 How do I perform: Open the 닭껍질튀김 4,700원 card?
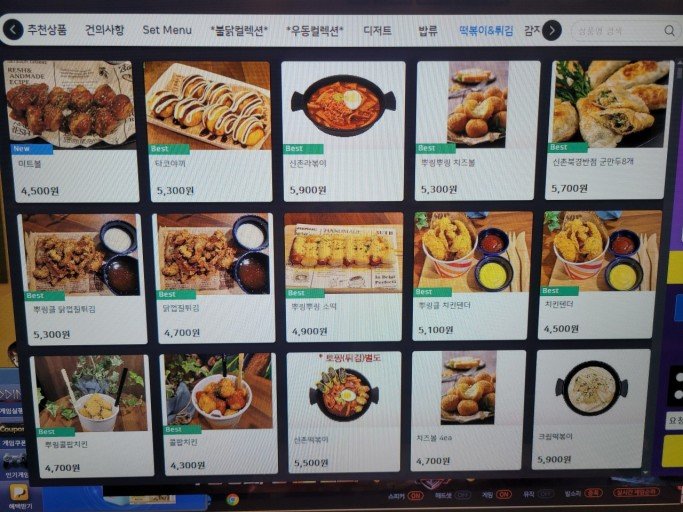click(212, 277)
